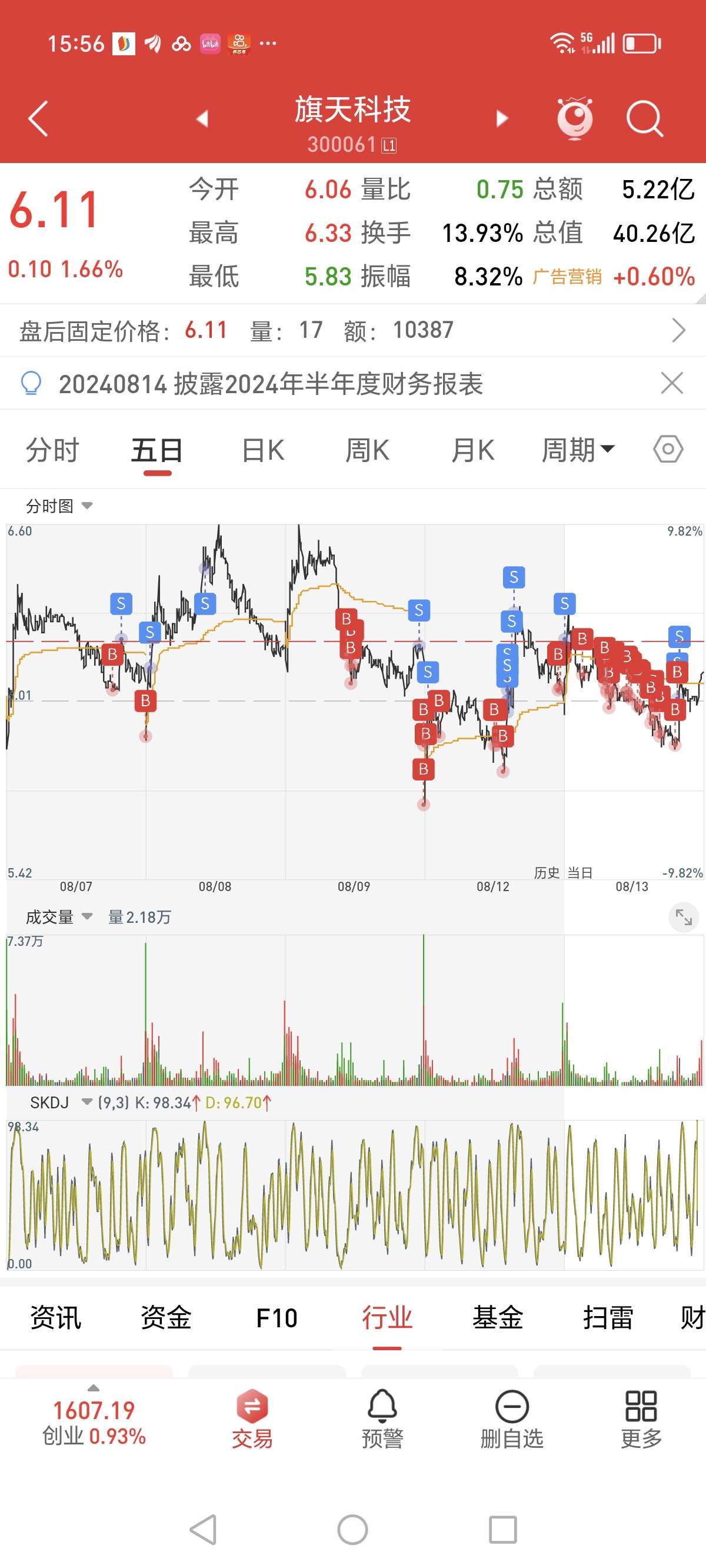
Task: Switch to the previous stock with left triangle
Action: tap(202, 118)
